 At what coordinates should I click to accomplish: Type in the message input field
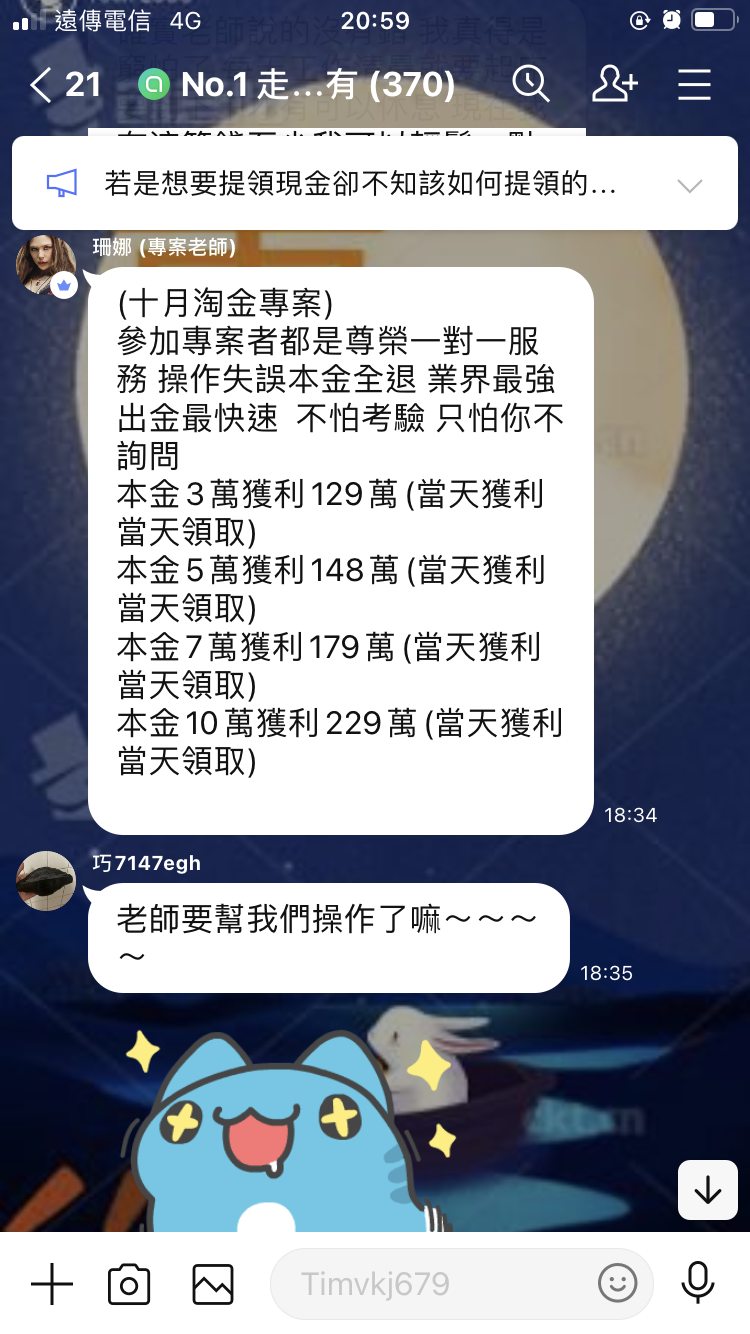pos(430,1283)
